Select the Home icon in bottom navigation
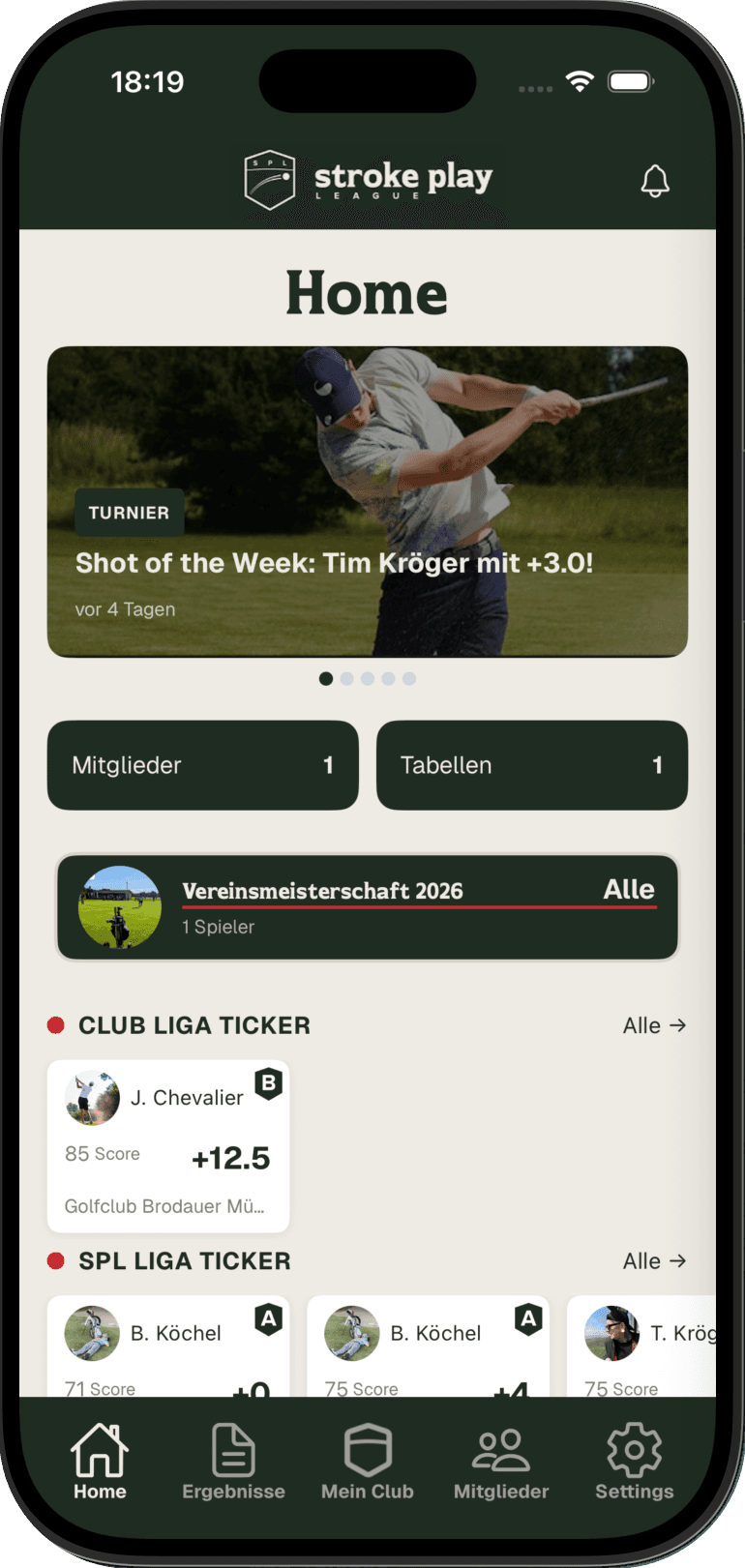Image resolution: width=745 pixels, height=1568 pixels. [x=100, y=1448]
